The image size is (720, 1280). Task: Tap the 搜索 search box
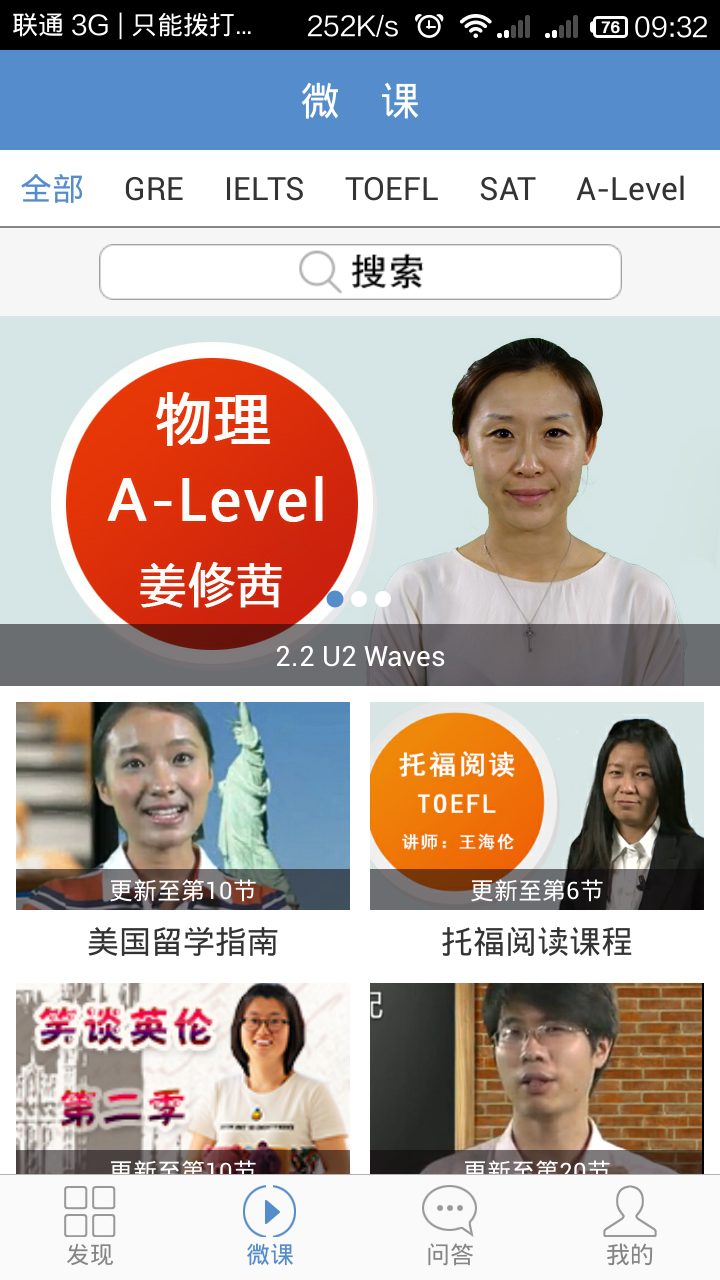(360, 272)
